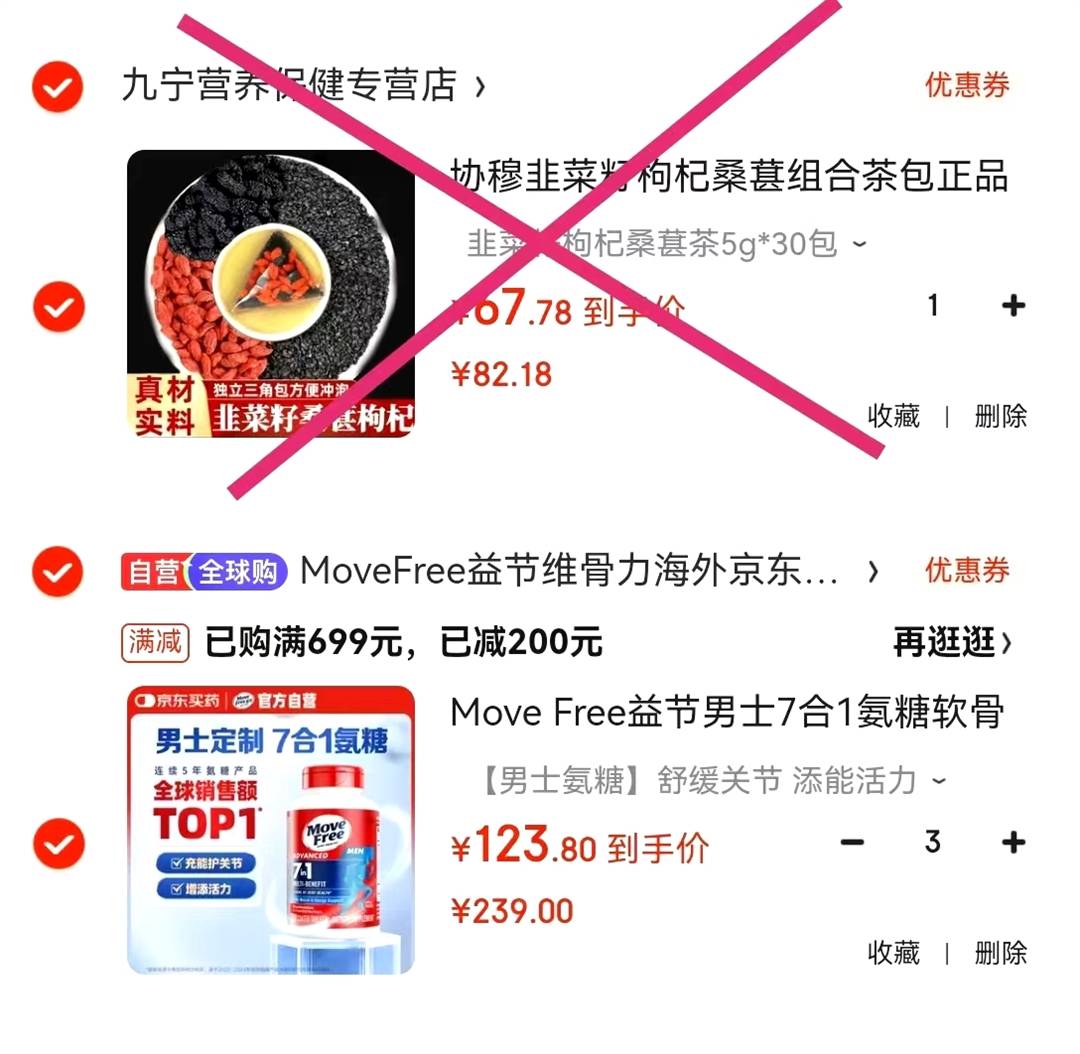Open the 九宁营养保健专营店 store page

coord(300,86)
